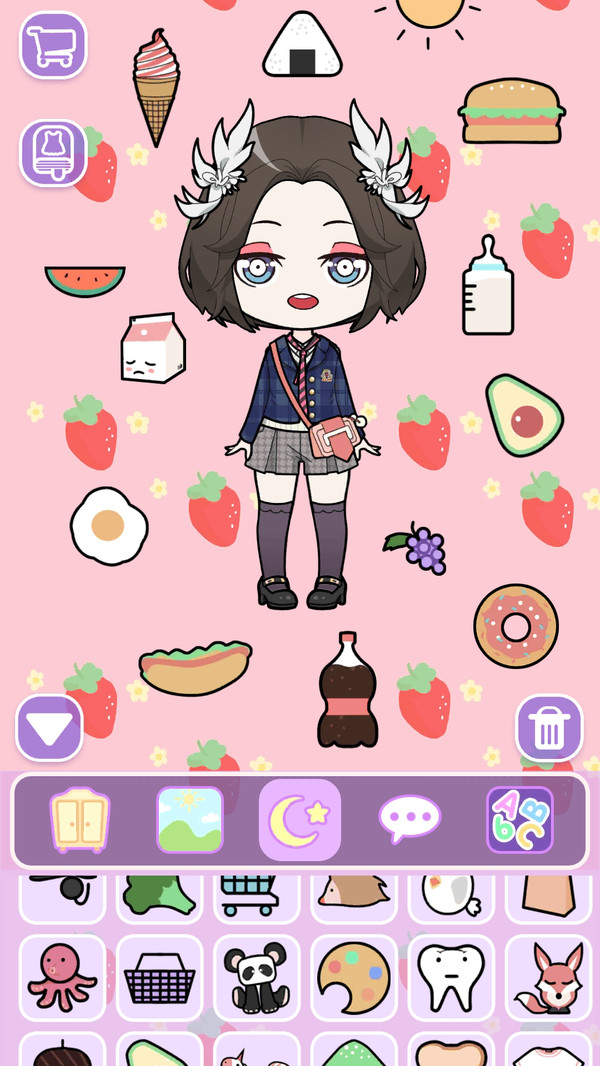Select the fox sticker
The width and height of the screenshot is (600, 1066).
pyautogui.click(x=548, y=978)
